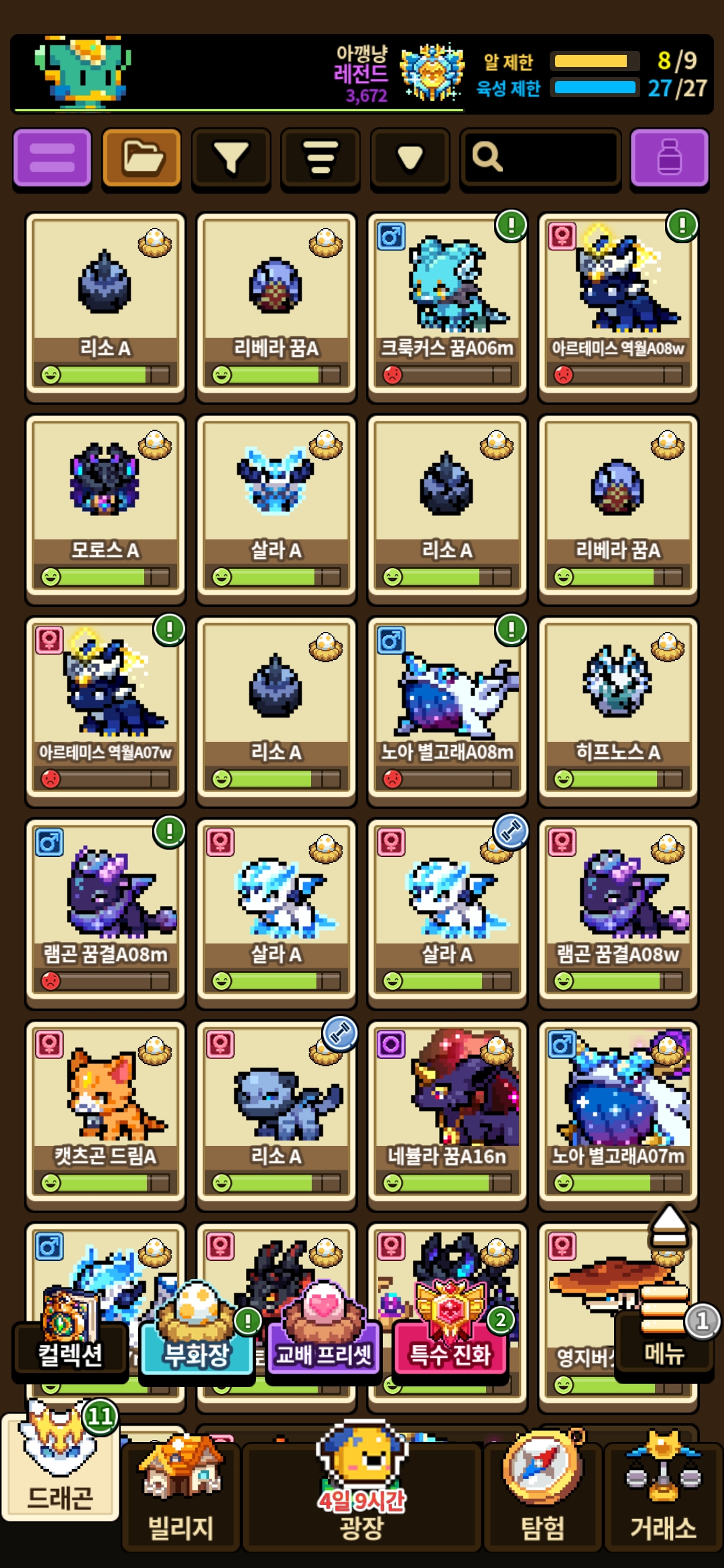This screenshot has height=1568, width=724.
Task: Open the purple potion bottle button
Action: point(669,158)
